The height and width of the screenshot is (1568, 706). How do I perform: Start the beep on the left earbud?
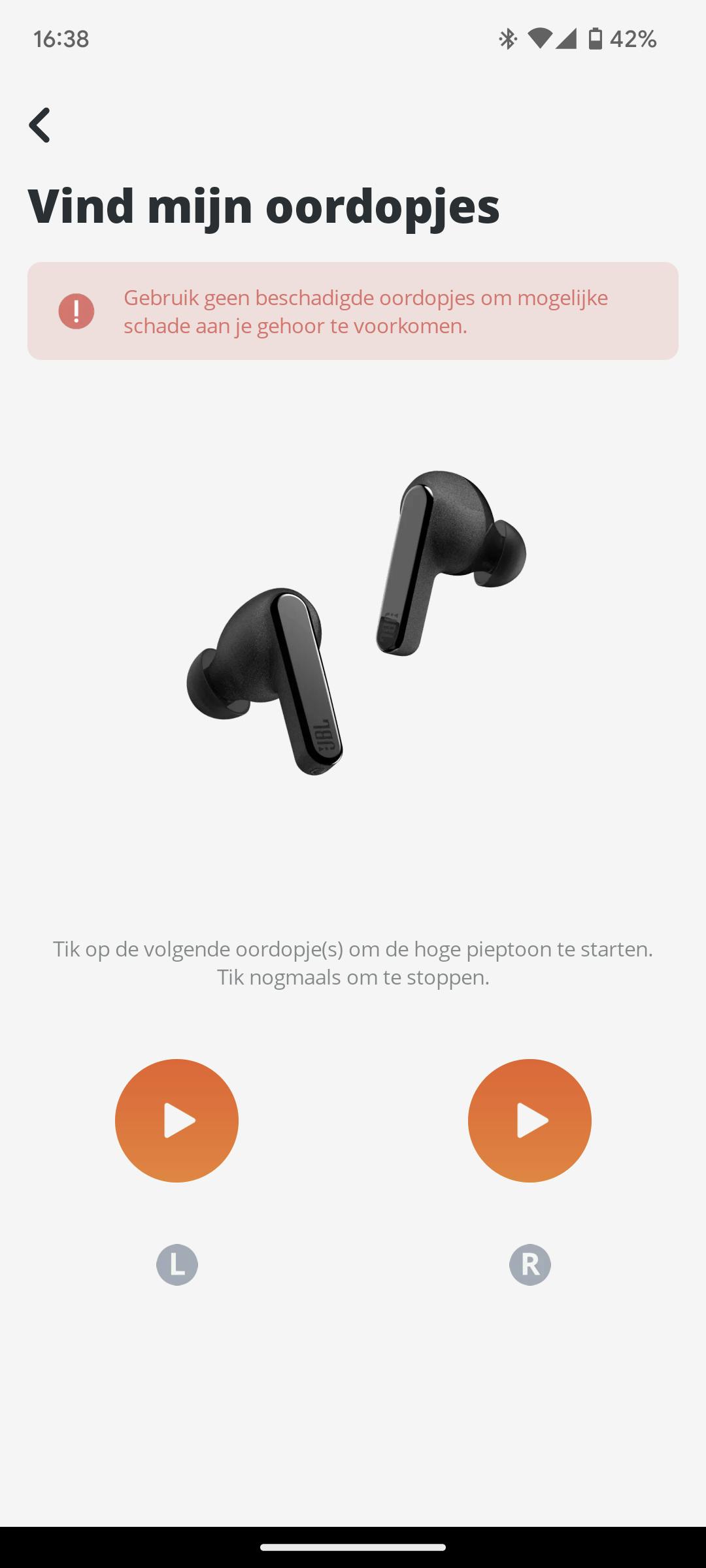click(176, 1120)
